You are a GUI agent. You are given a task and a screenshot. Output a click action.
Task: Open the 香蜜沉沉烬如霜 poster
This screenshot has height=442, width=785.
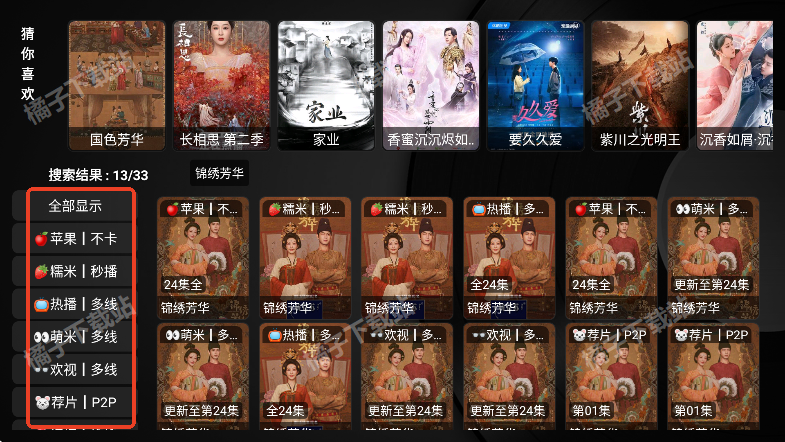431,85
